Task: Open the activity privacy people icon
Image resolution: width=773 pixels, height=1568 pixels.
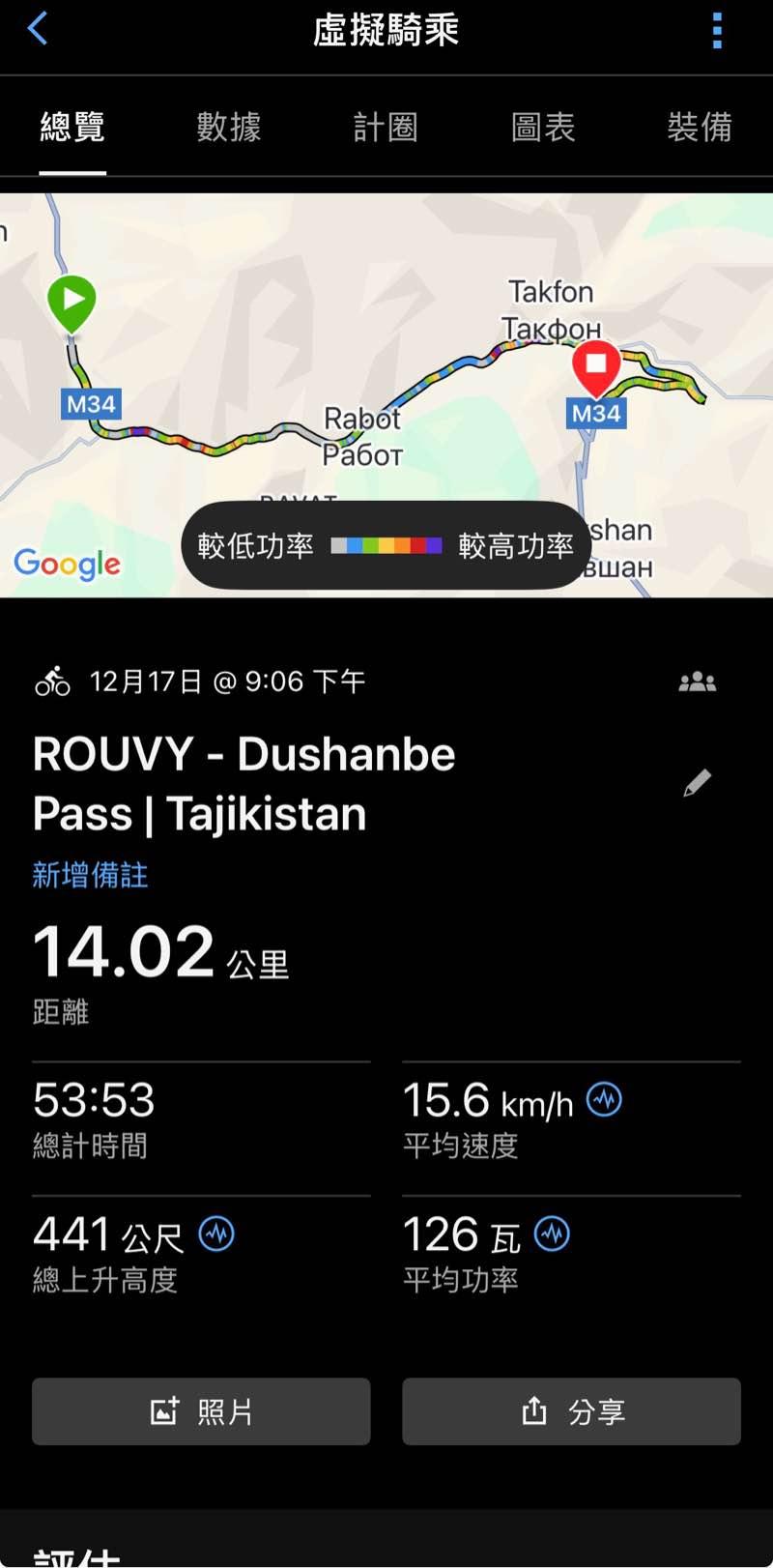Action: pos(697,682)
